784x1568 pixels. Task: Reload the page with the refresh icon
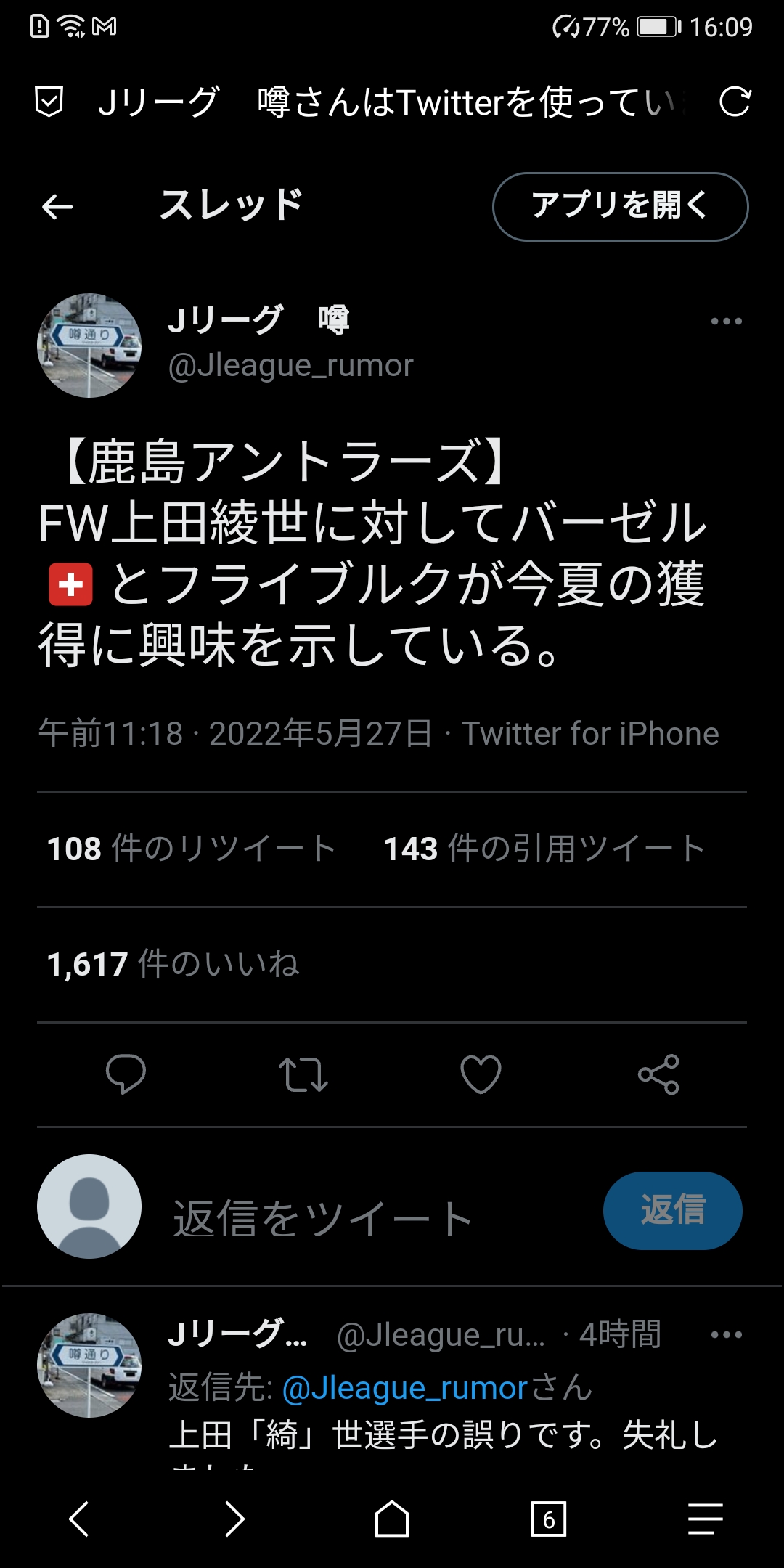click(x=735, y=102)
